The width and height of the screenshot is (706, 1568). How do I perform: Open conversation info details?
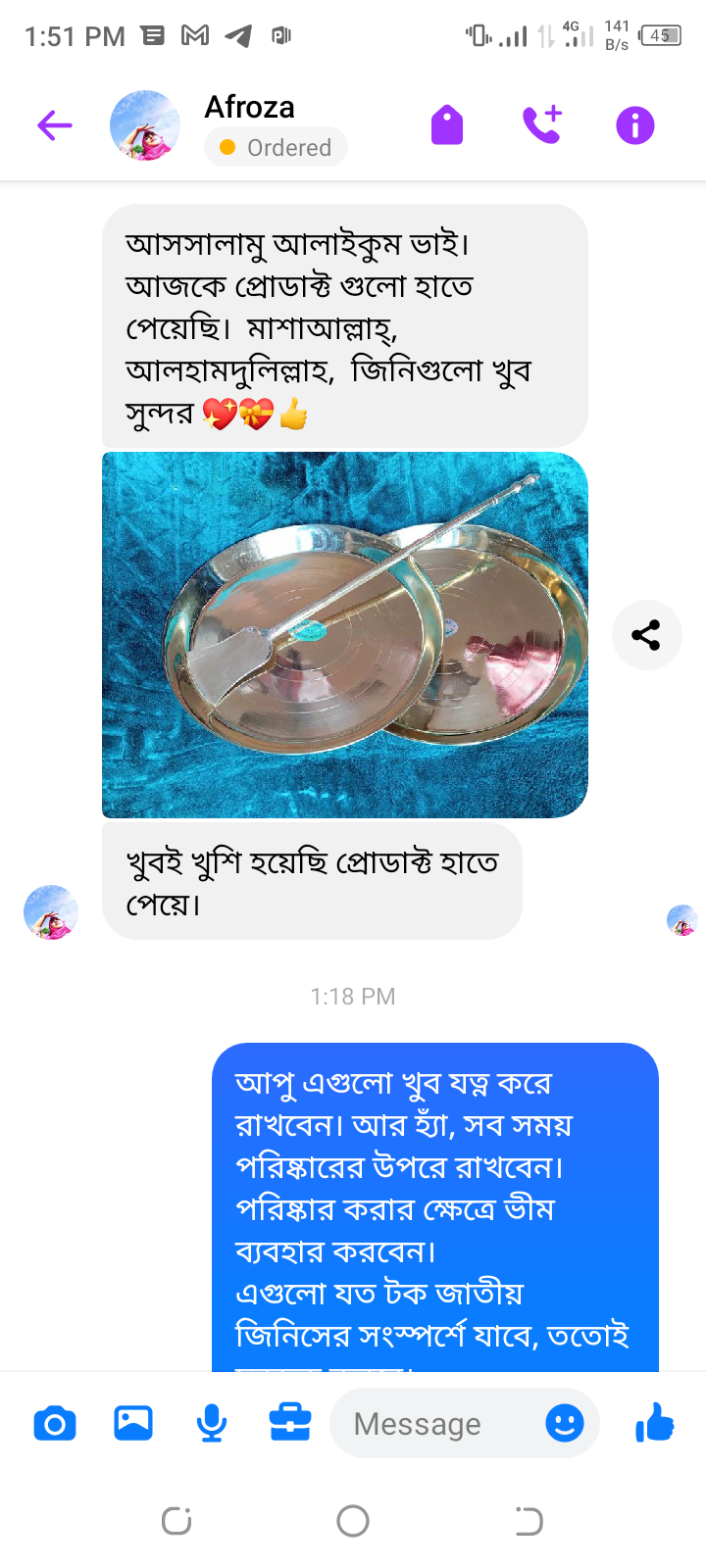(x=634, y=125)
